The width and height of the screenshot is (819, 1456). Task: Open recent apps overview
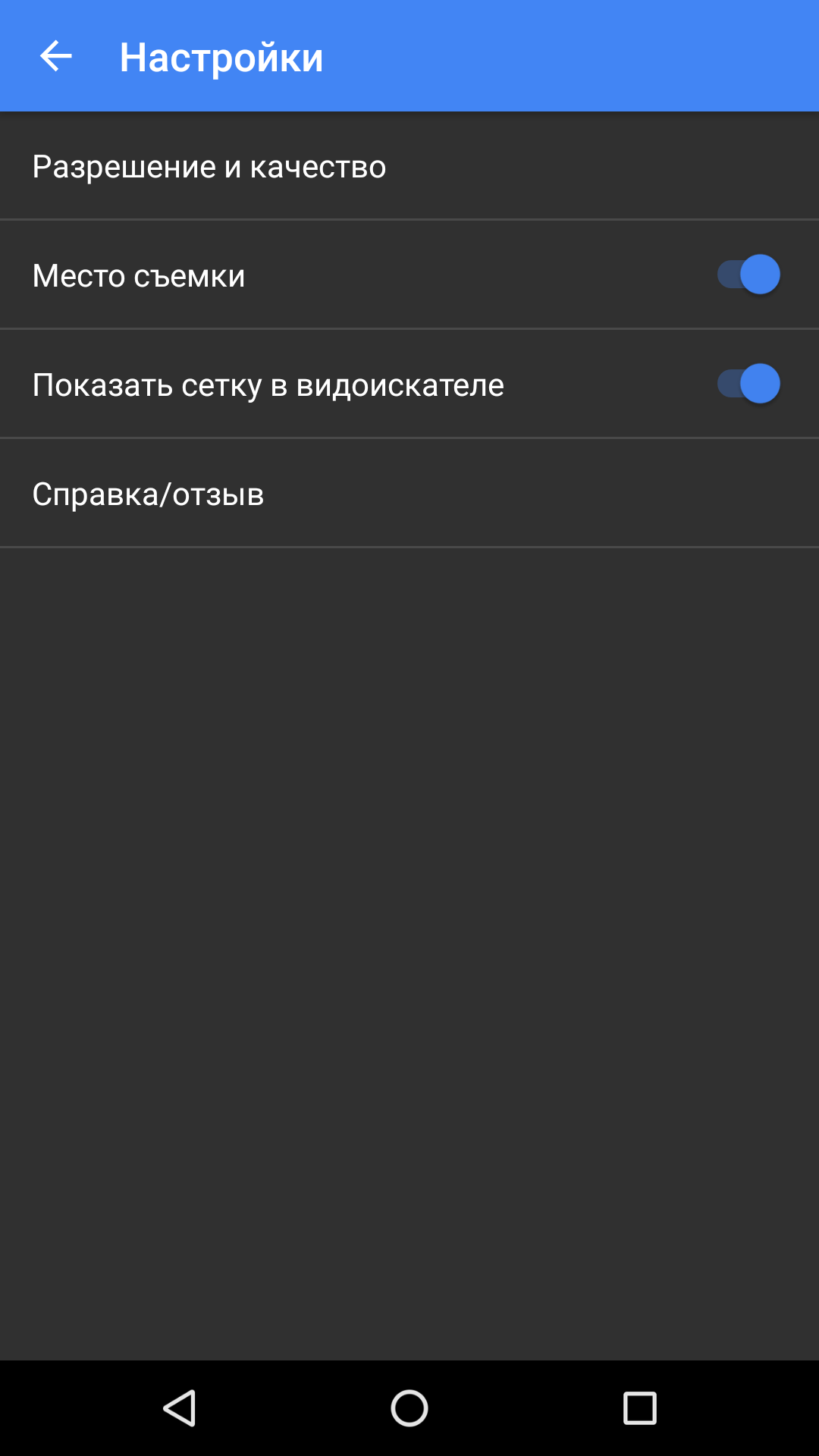tap(639, 1408)
